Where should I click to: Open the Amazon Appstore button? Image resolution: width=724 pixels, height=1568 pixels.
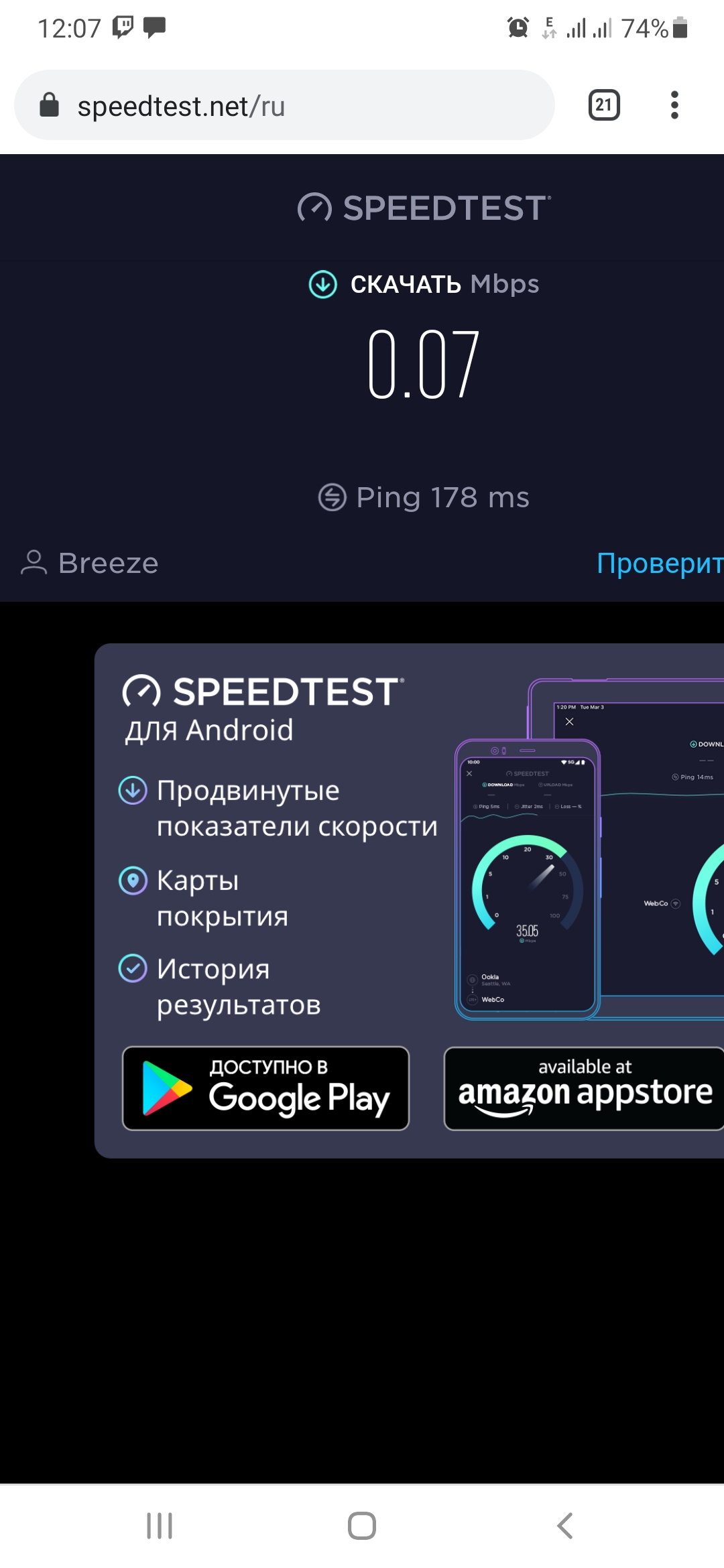point(583,1088)
